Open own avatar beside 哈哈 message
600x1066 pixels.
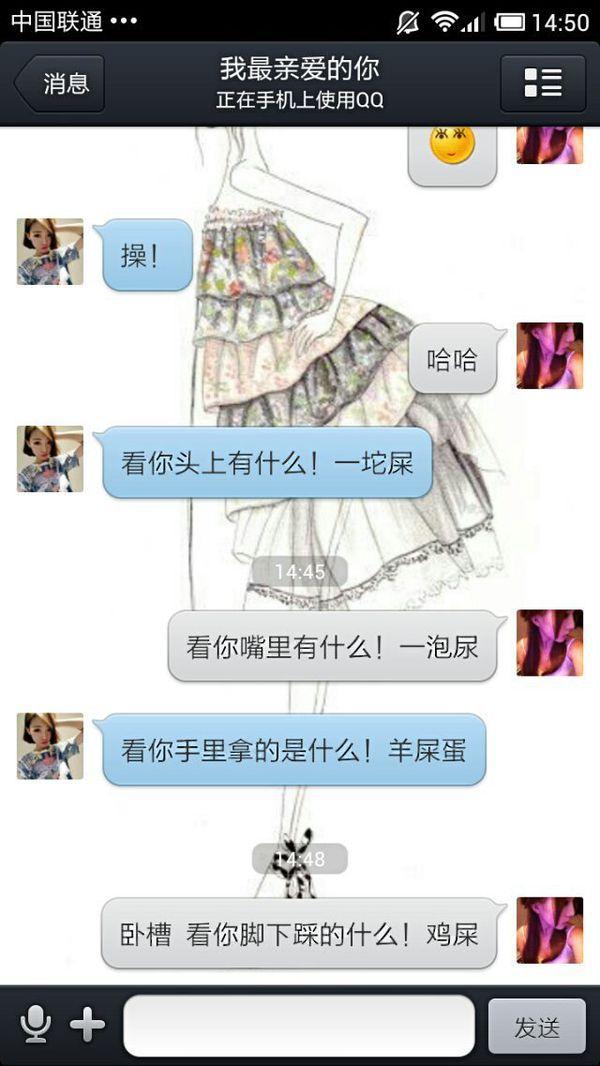550,356
